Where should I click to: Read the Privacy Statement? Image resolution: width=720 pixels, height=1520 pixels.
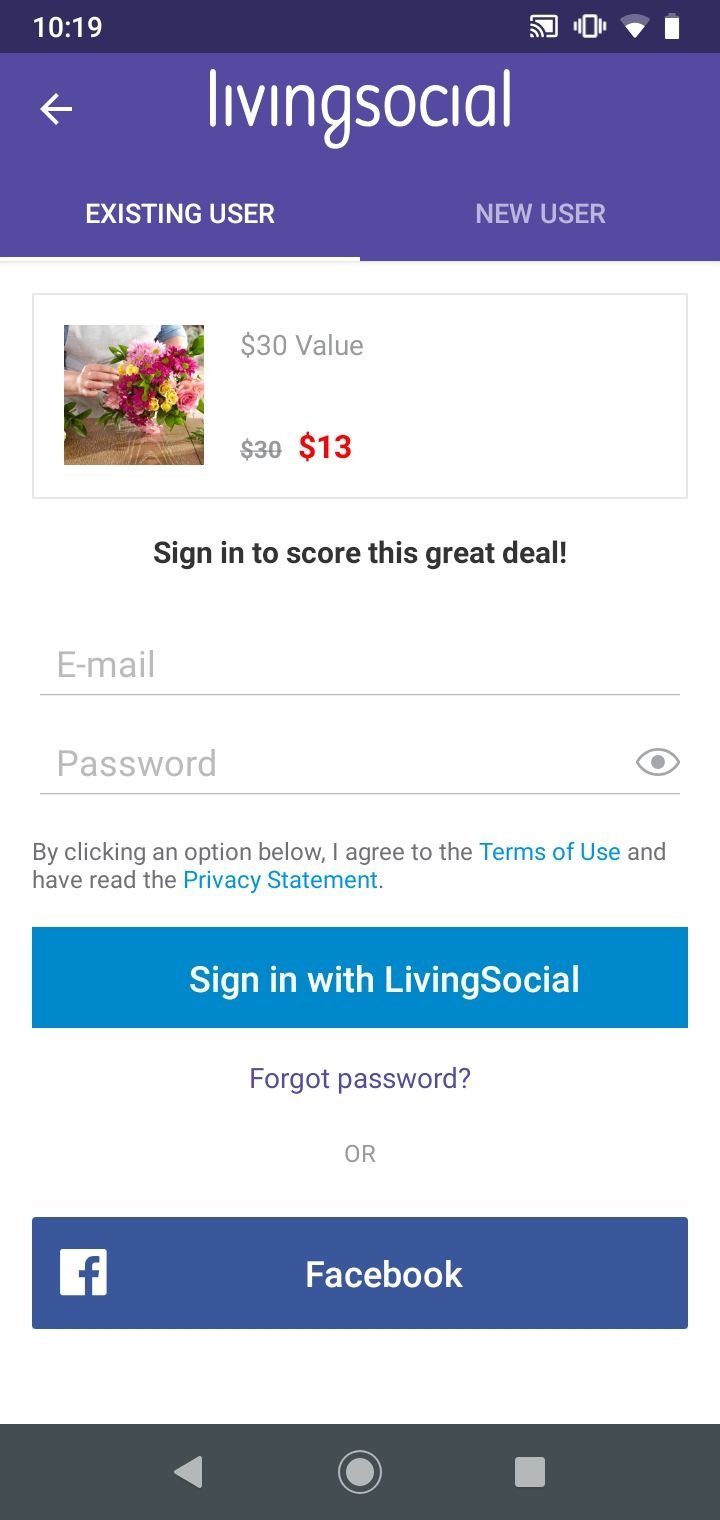pyautogui.click(x=280, y=880)
